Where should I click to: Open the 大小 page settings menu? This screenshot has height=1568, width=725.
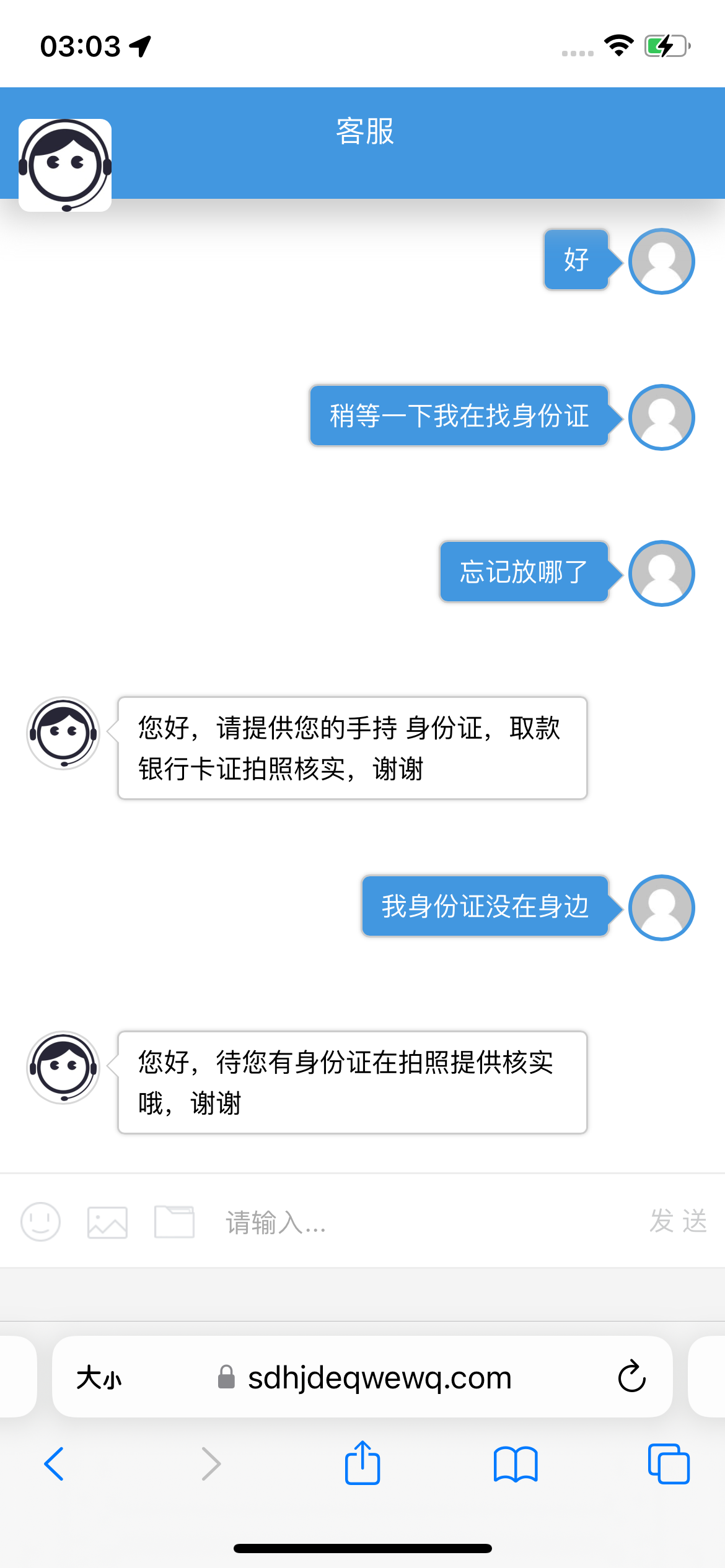[x=99, y=1378]
